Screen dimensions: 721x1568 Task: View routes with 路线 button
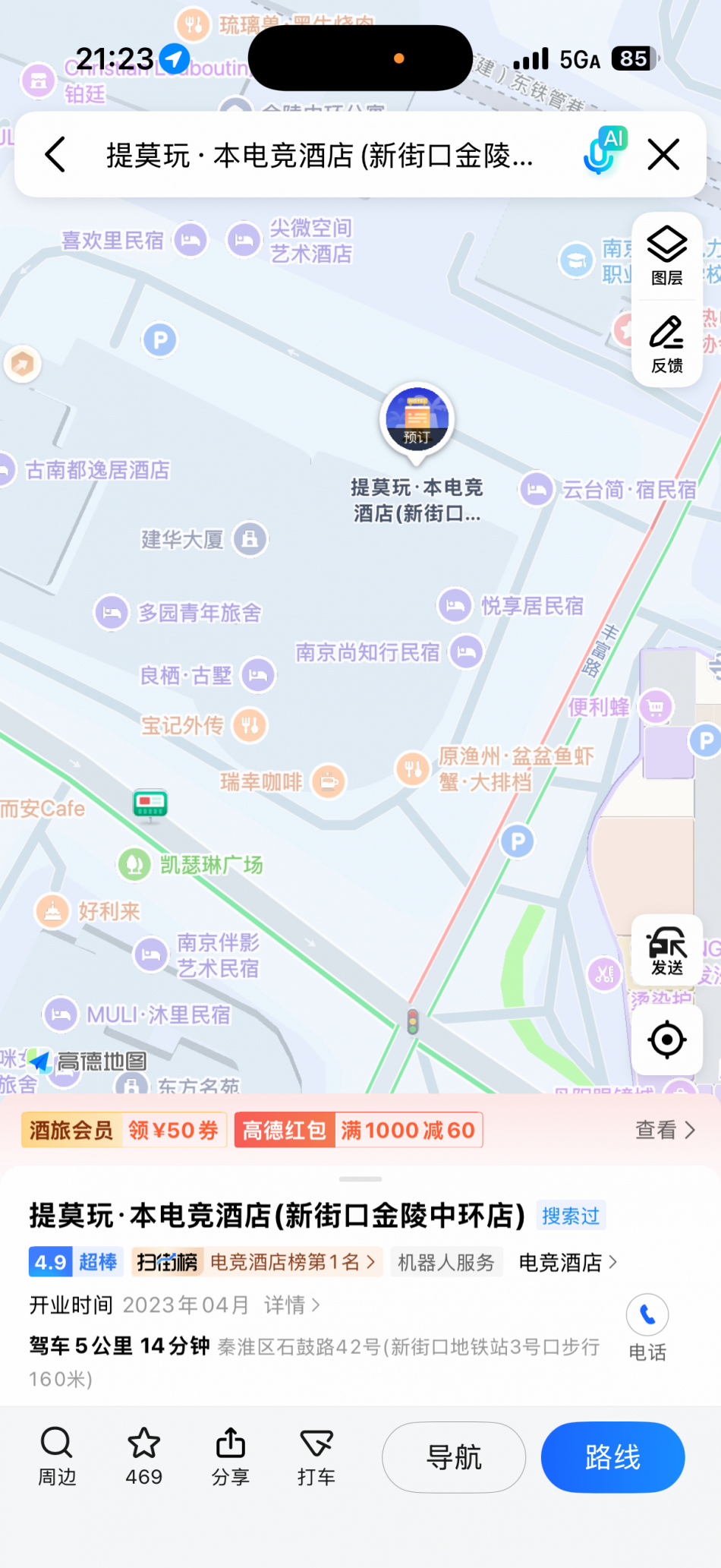pos(612,1457)
